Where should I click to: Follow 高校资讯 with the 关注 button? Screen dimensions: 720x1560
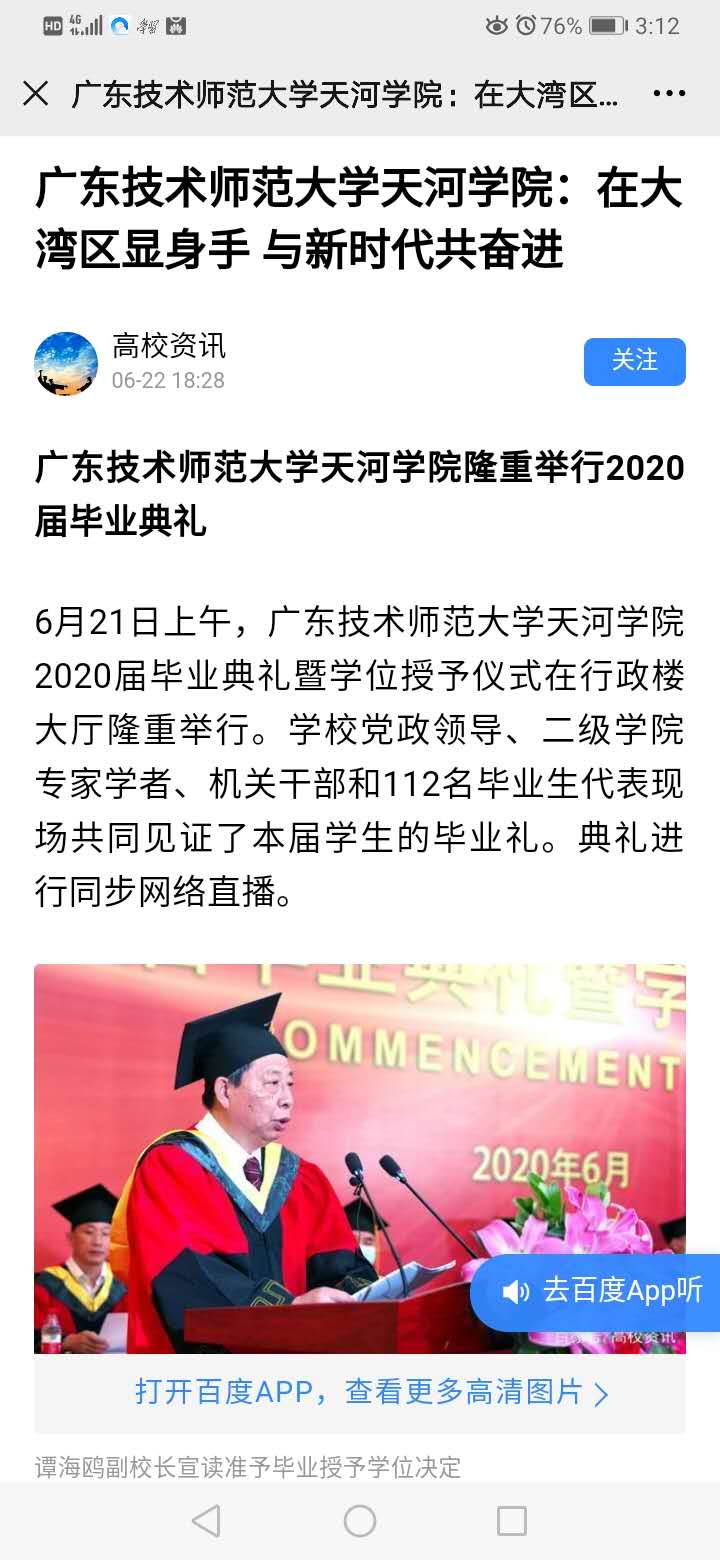click(634, 361)
